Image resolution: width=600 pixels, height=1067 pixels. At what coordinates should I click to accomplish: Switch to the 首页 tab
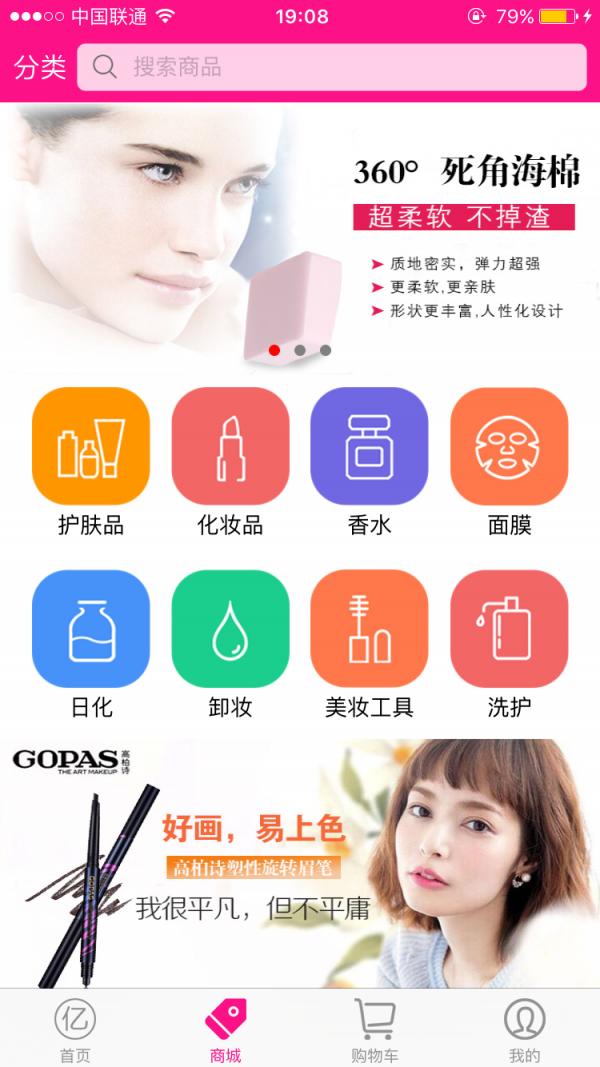point(75,1030)
